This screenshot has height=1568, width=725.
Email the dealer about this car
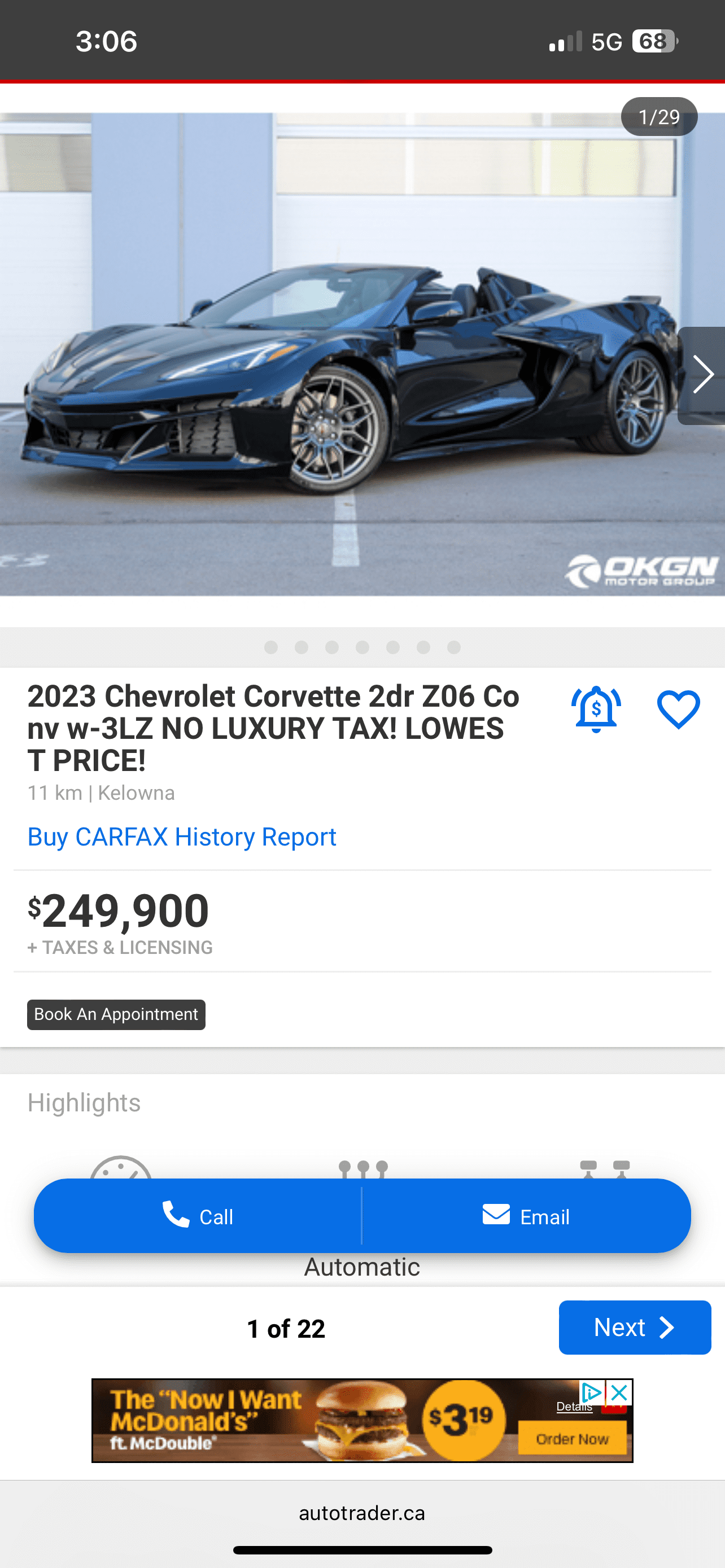[x=527, y=1216]
